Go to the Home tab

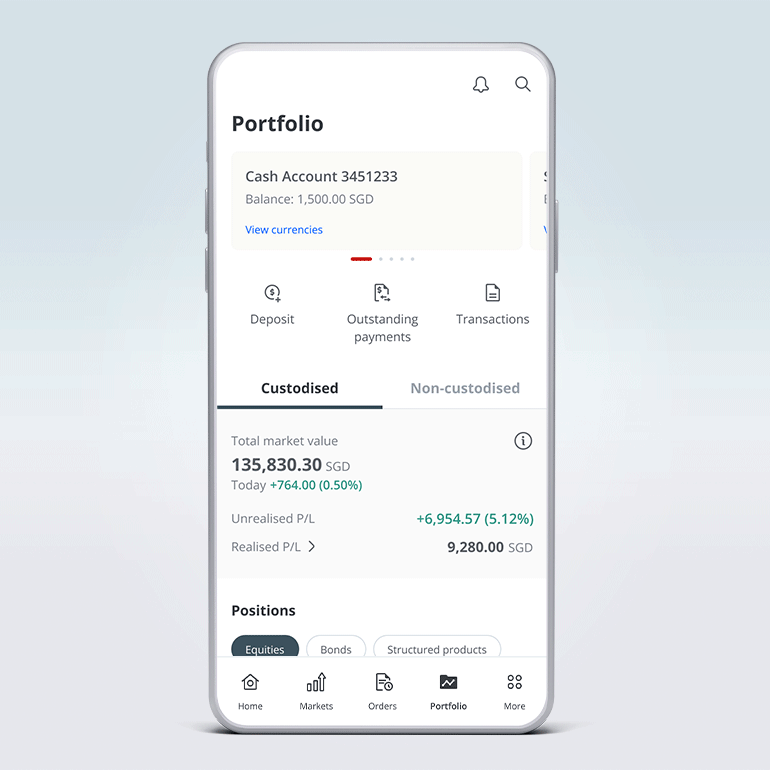click(250, 691)
